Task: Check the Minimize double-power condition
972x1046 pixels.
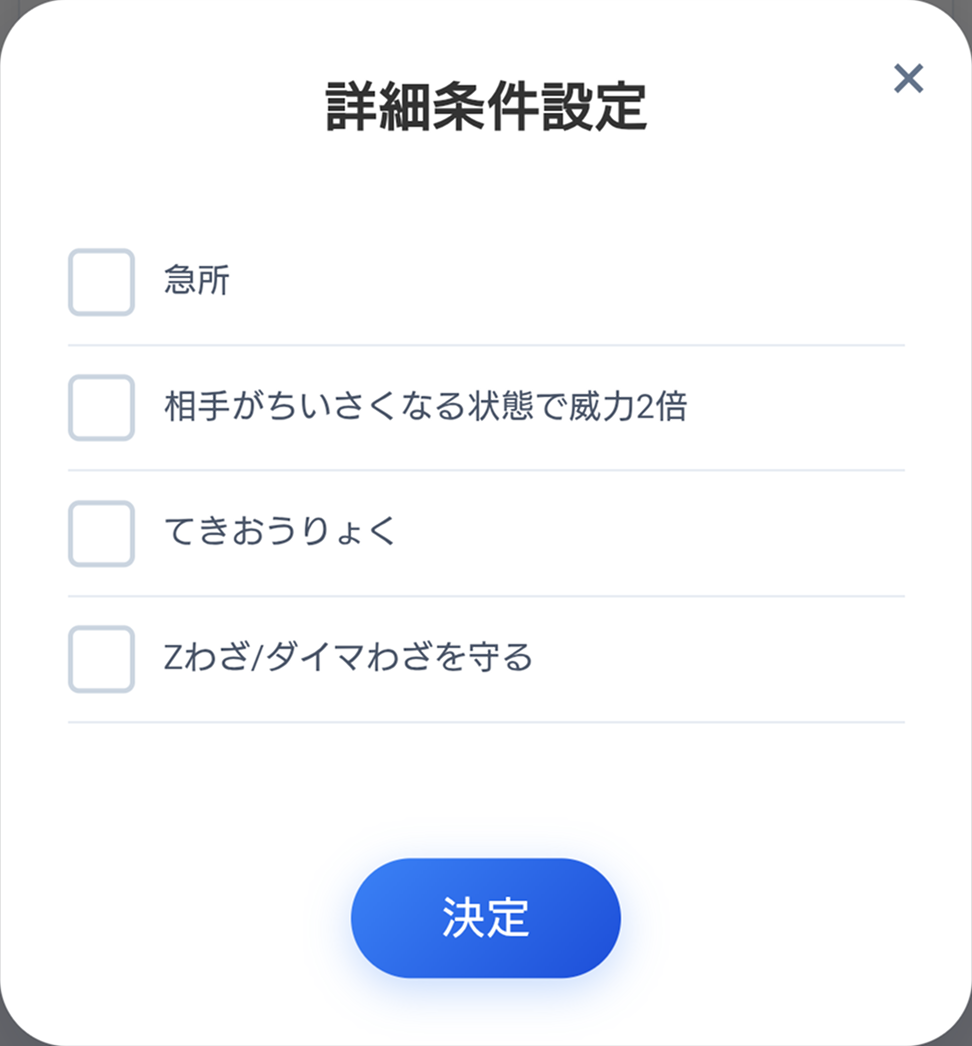Action: (100, 408)
